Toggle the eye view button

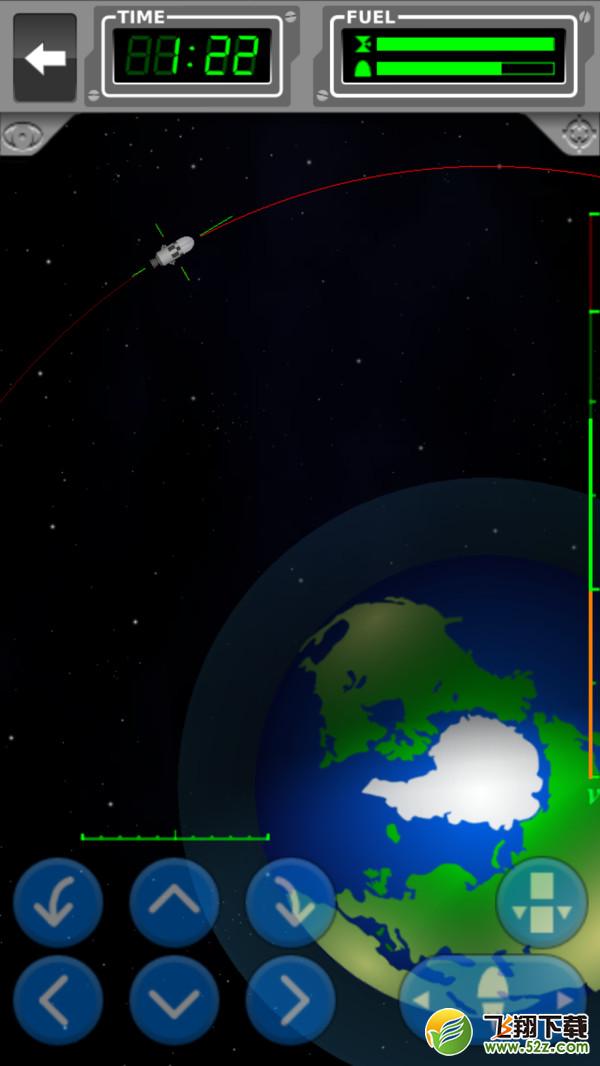click(23, 135)
